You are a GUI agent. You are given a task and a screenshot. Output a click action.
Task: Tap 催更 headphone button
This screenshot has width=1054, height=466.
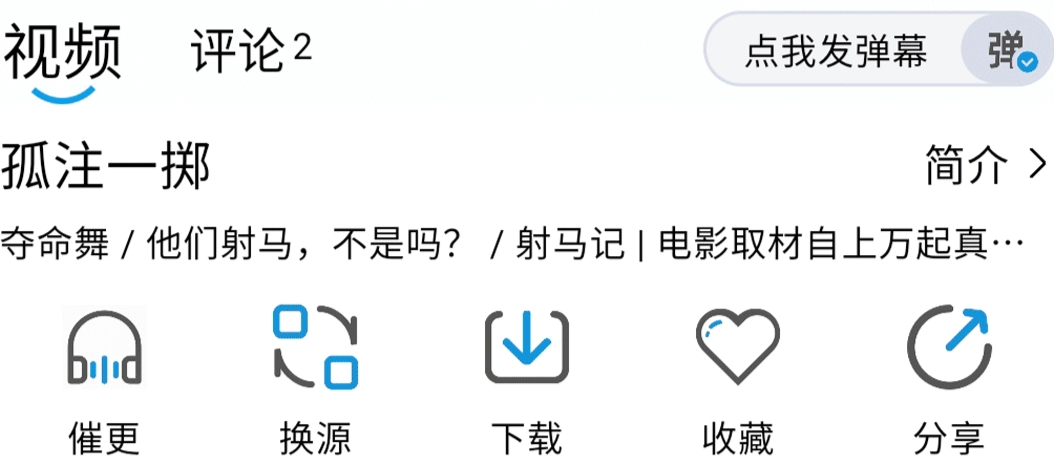click(105, 380)
